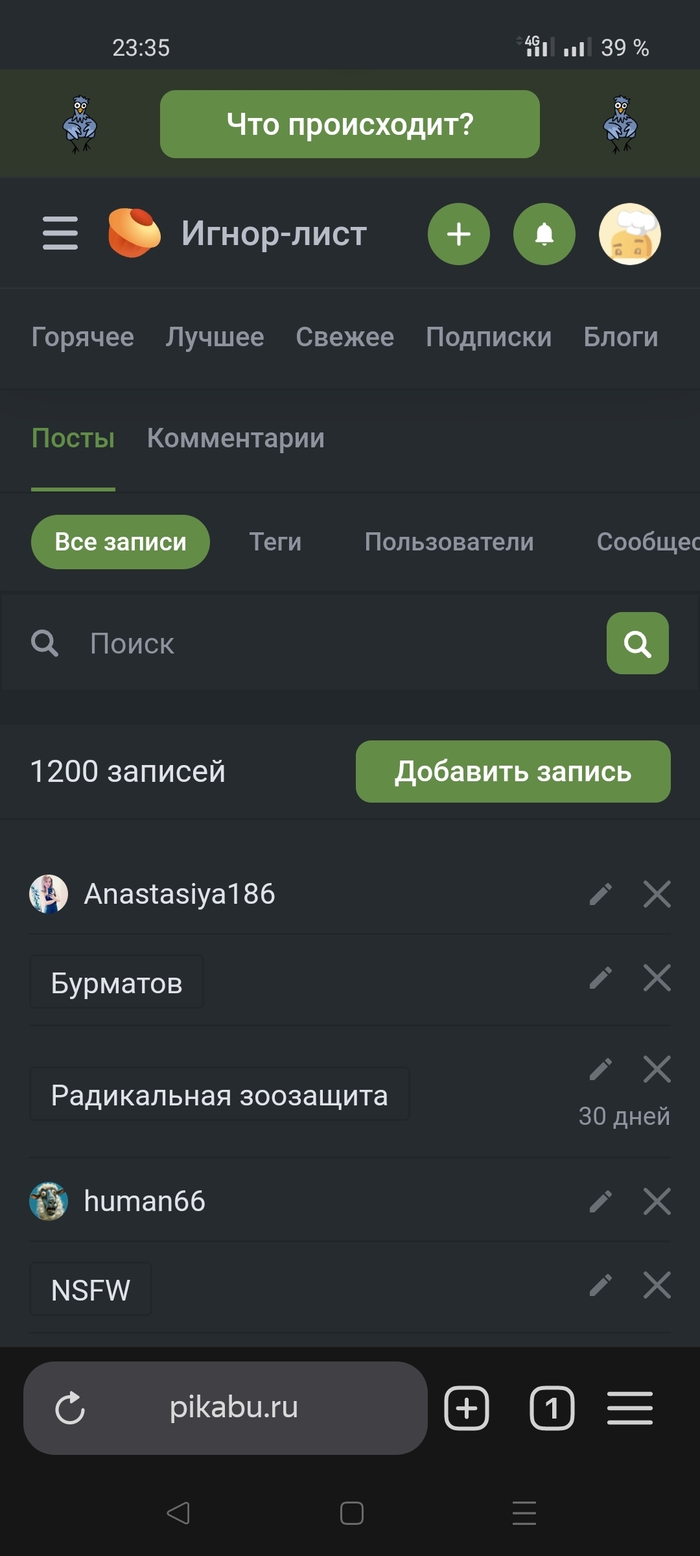Open the hamburger side menu
Viewport: 700px width, 1556px height.
[60, 234]
